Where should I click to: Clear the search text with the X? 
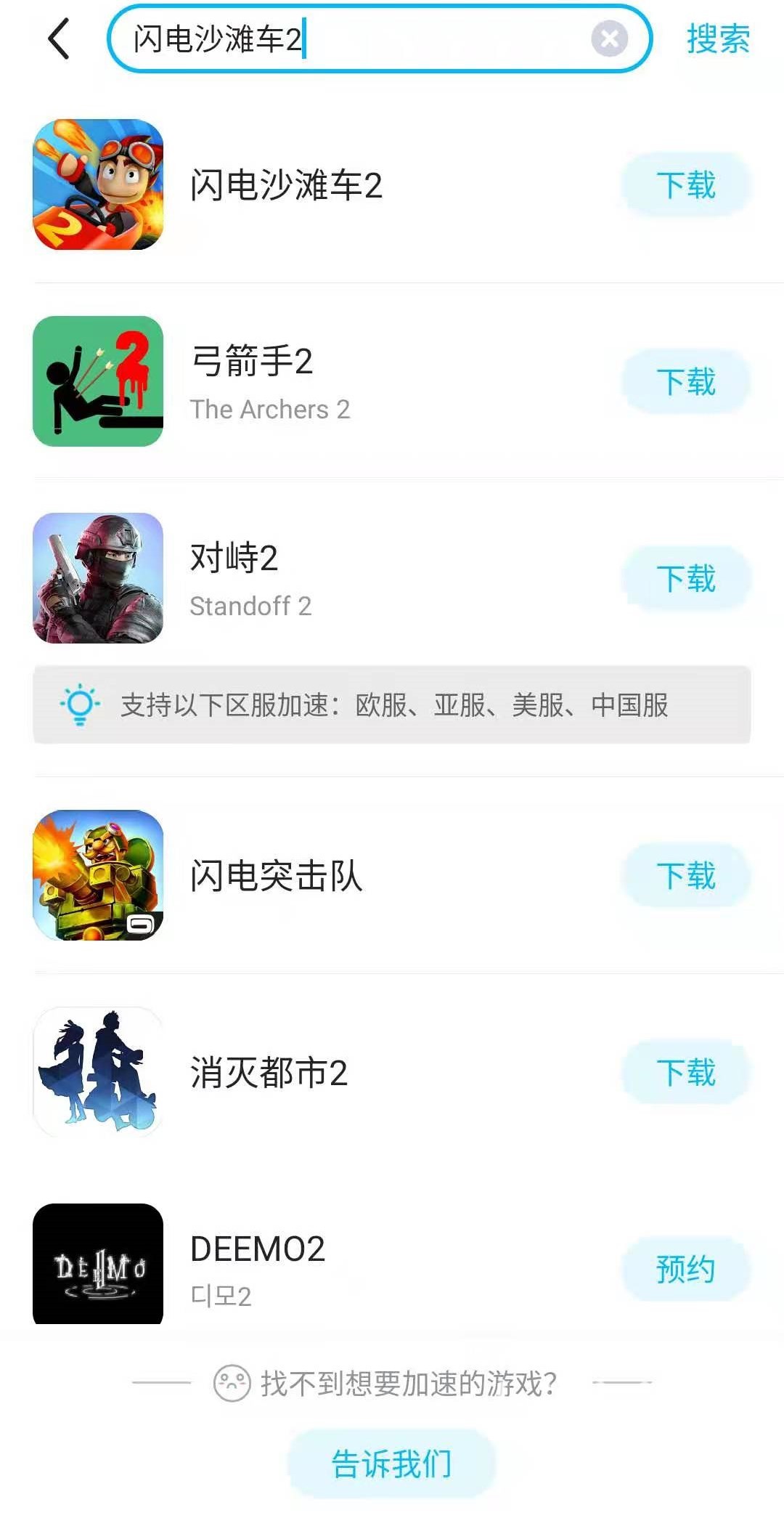pyautogui.click(x=609, y=39)
